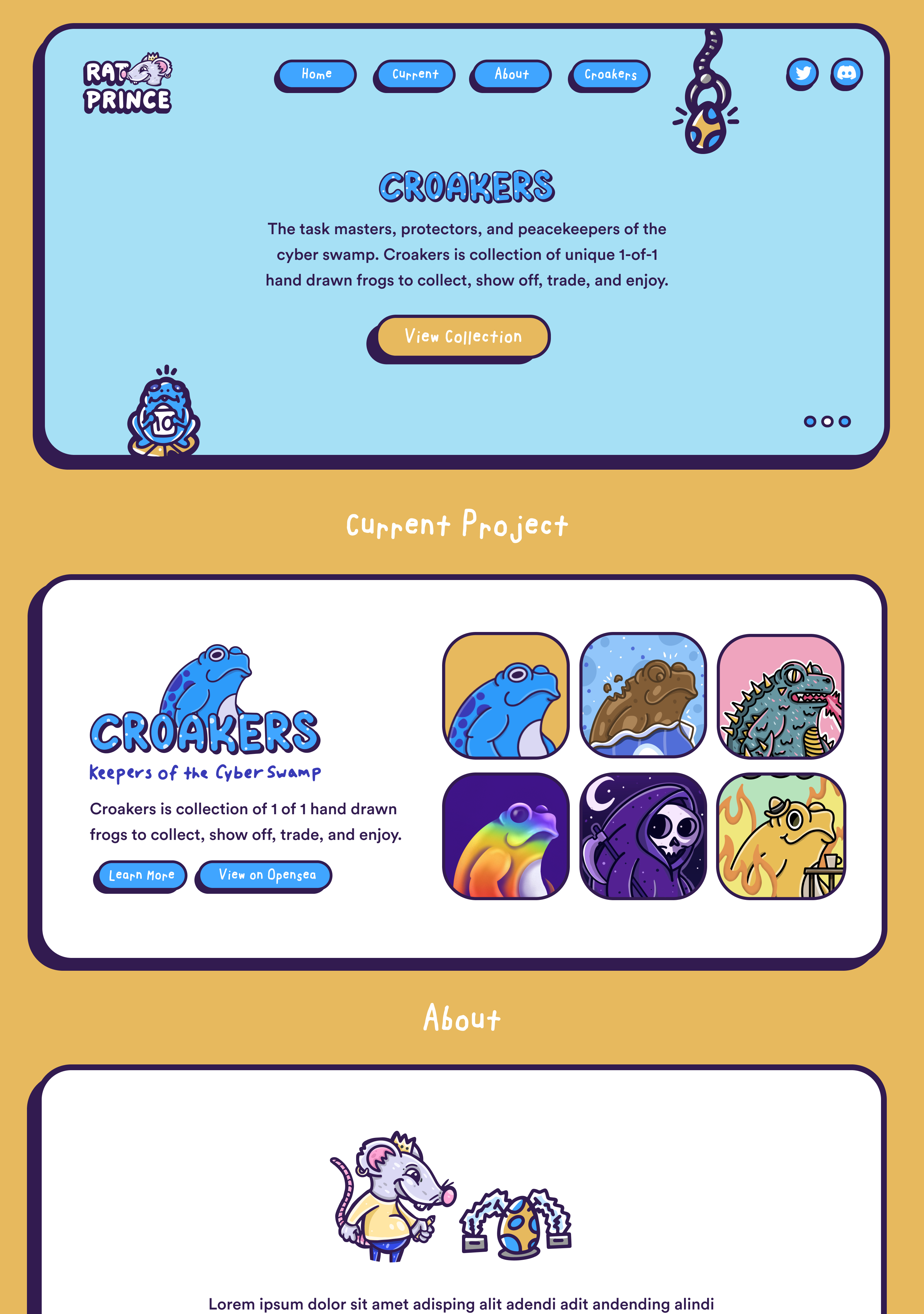
Task: Open the yellow frog in flames tile
Action: pyautogui.click(x=780, y=836)
